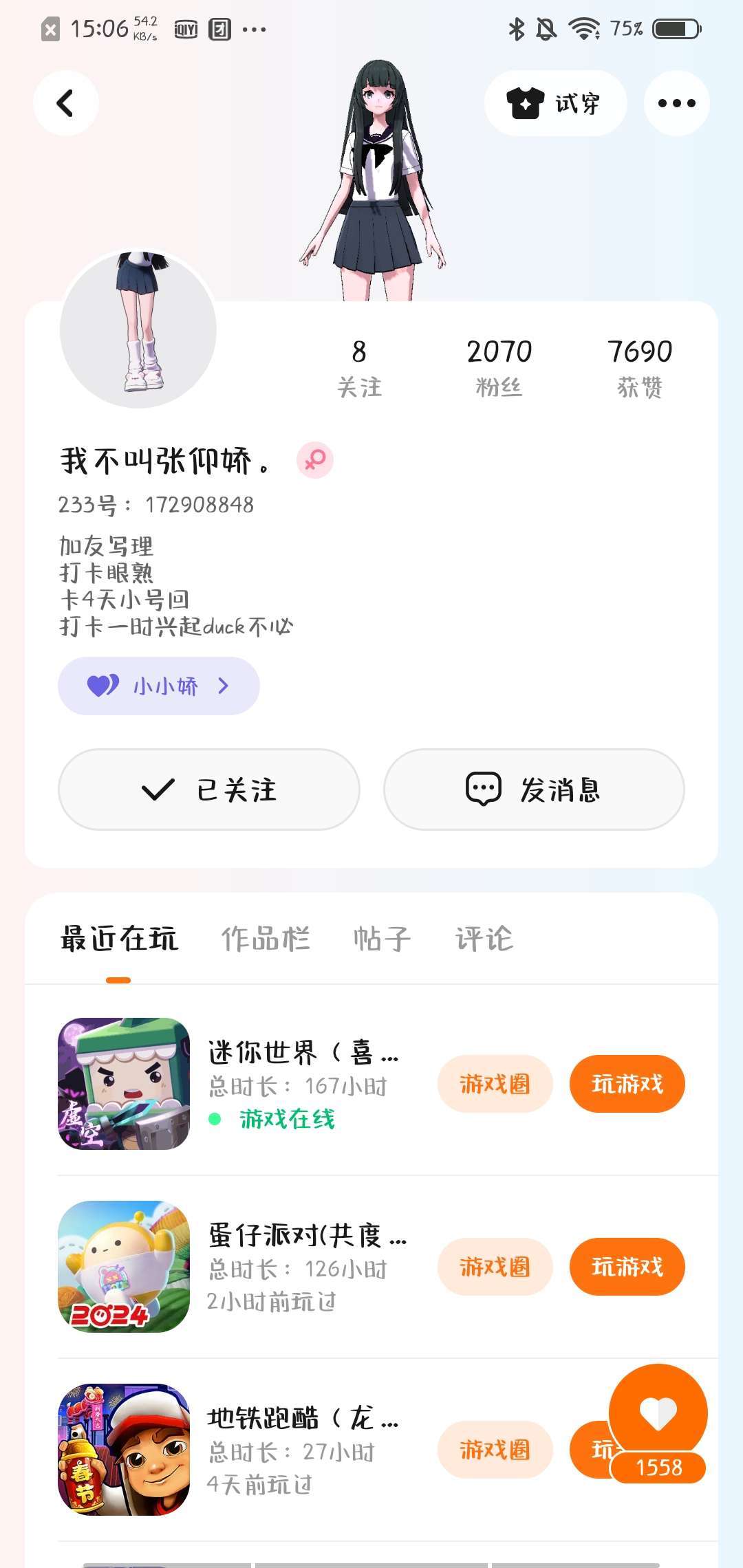Send a message via 发消息

pos(534,790)
